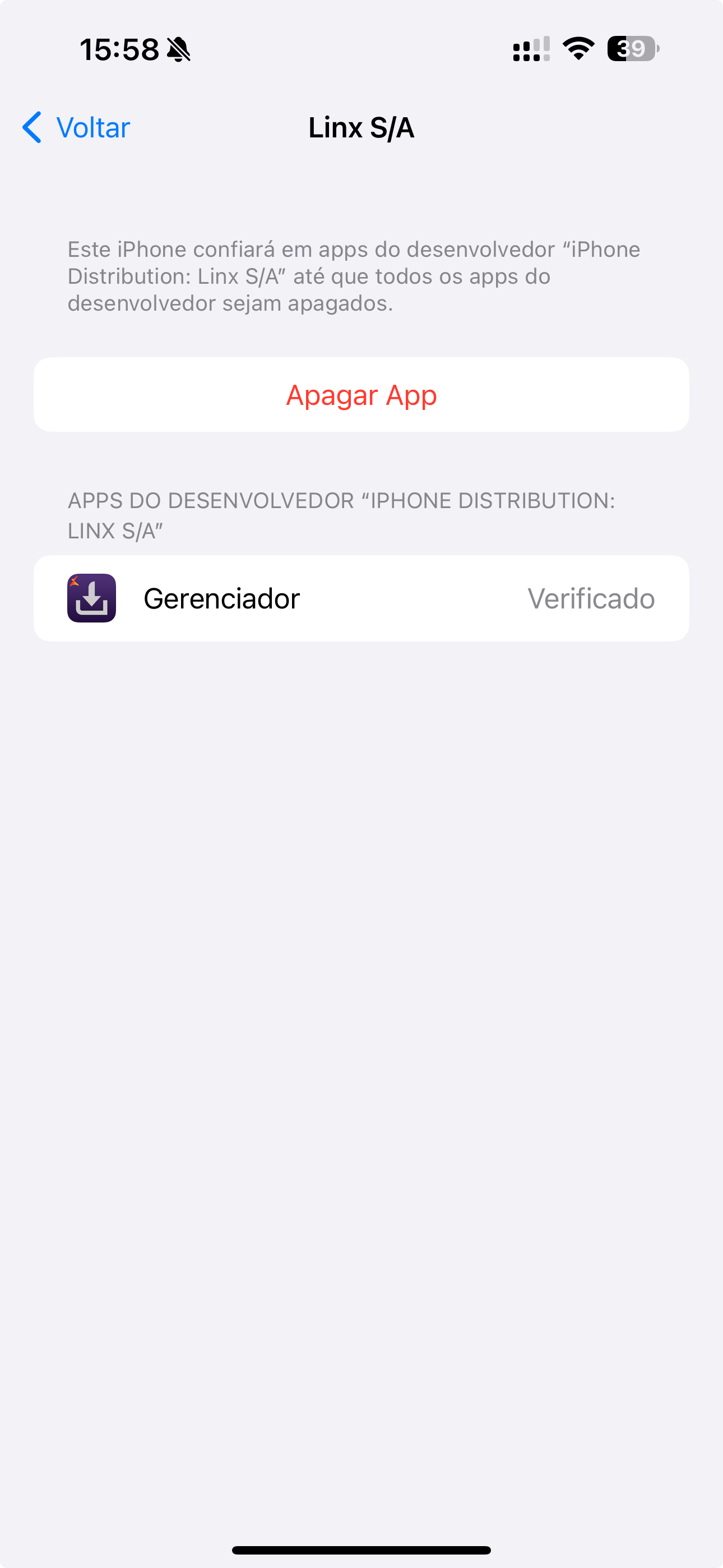Go back with the Voltar button
The width and height of the screenshot is (723, 1568).
(77, 128)
